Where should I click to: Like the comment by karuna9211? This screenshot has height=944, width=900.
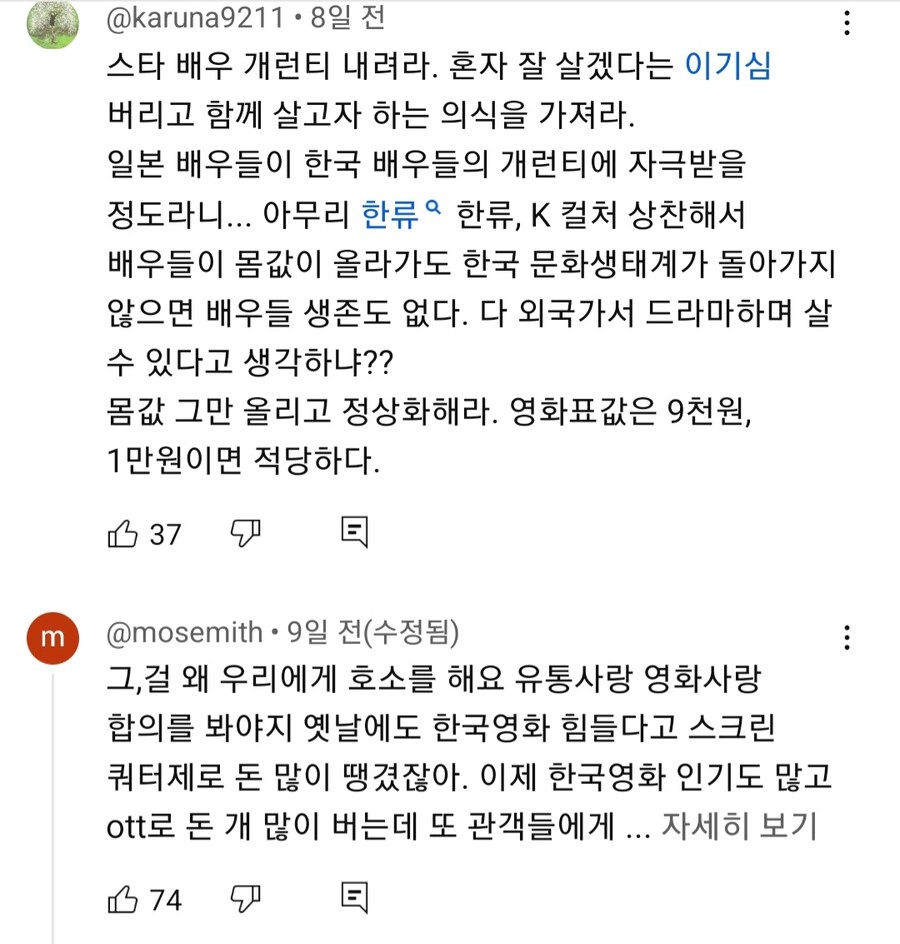122,534
